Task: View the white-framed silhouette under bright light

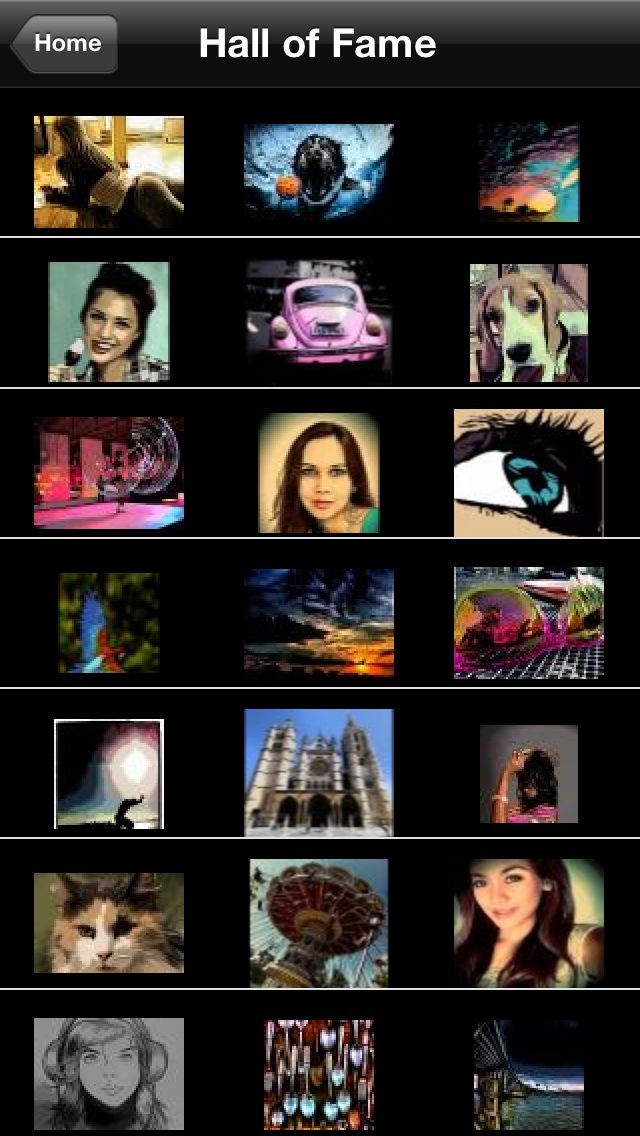Action: point(109,773)
